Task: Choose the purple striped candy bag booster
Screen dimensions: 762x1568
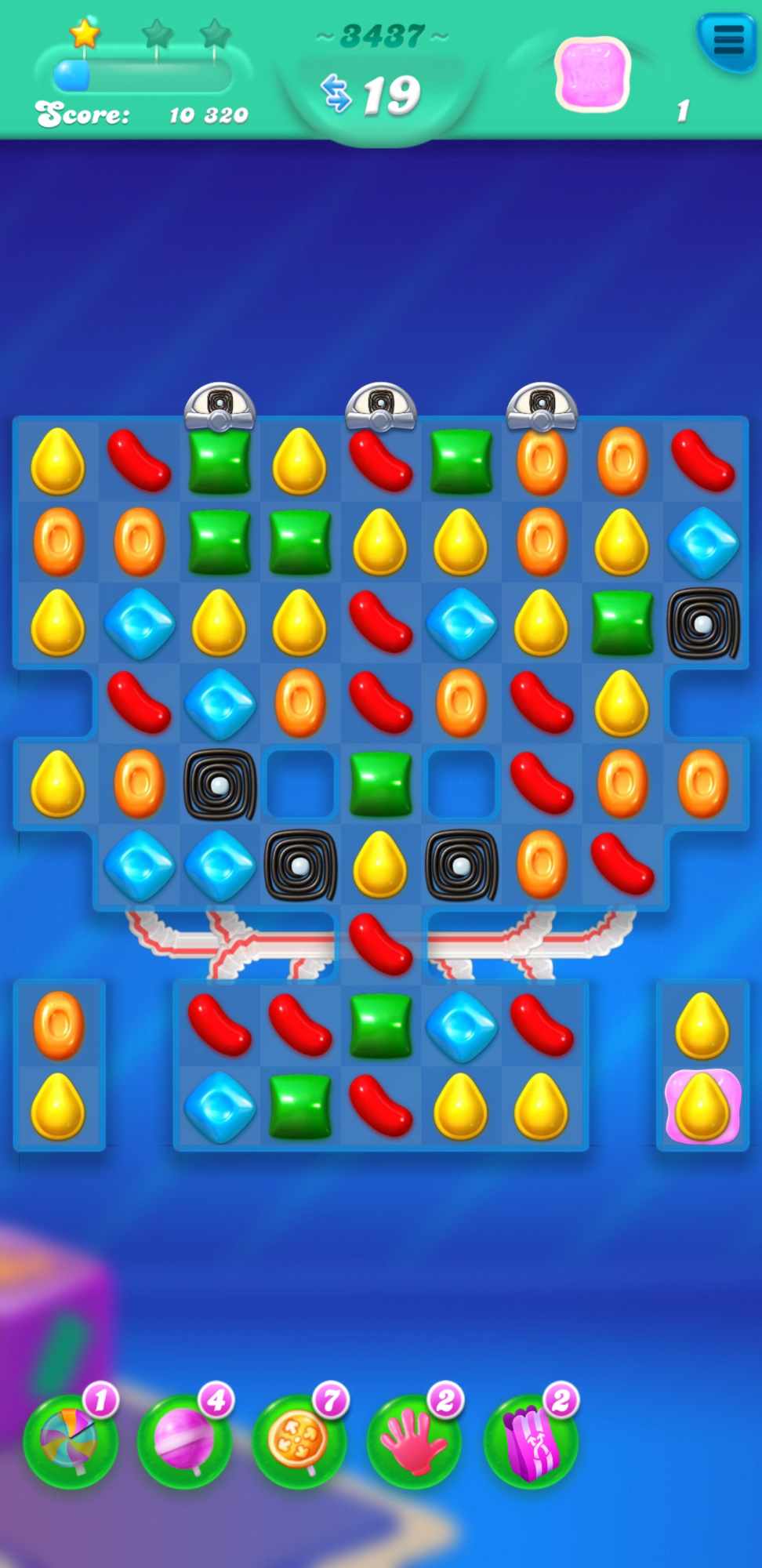Action: [x=531, y=1441]
